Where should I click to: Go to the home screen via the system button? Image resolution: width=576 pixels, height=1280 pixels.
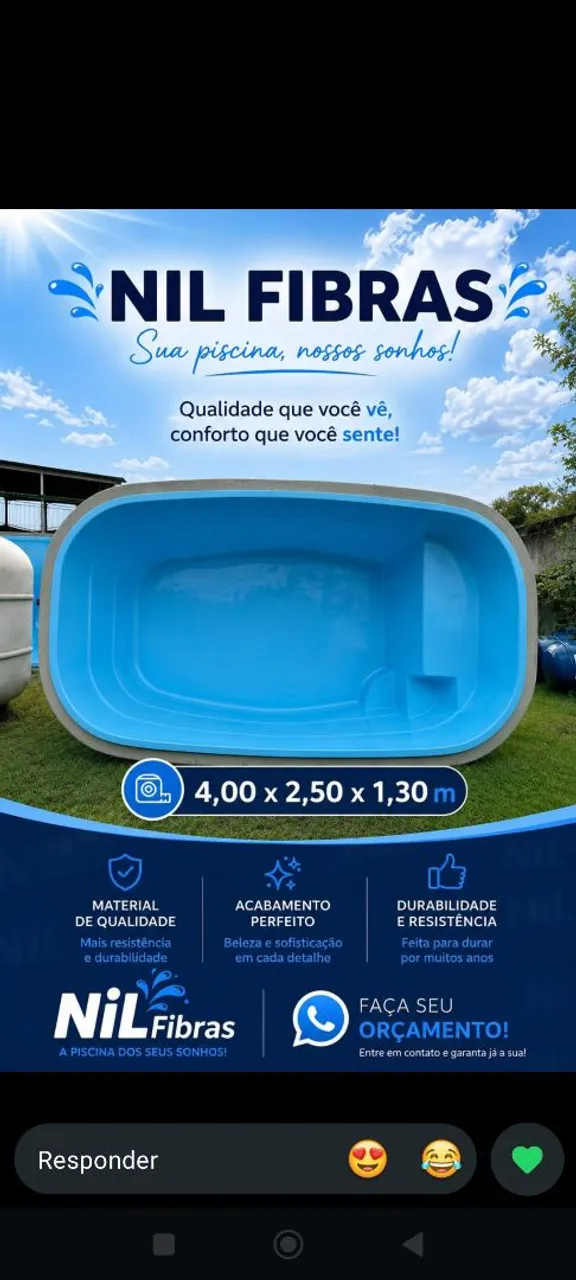pos(288,1244)
